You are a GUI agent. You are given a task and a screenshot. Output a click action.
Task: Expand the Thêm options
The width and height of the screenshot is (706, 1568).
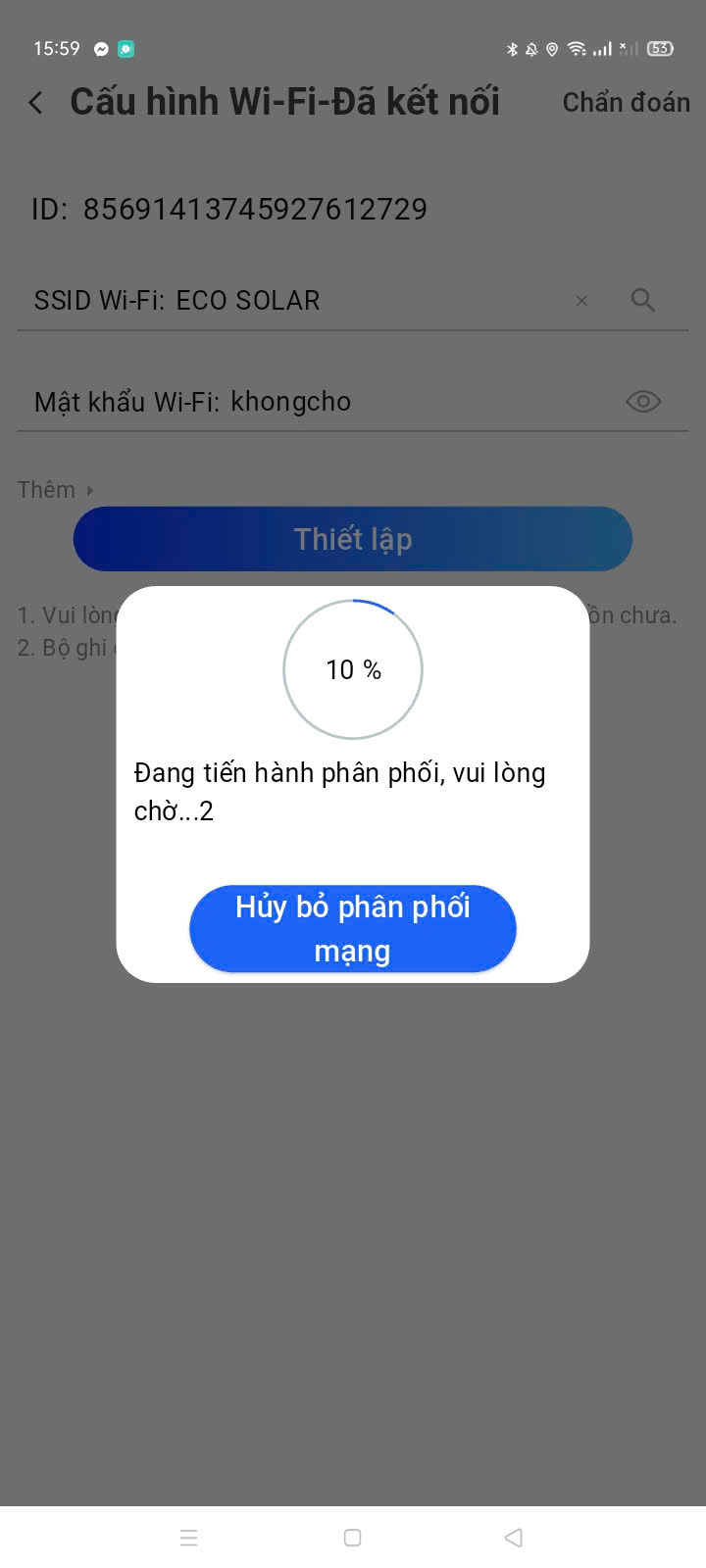click(x=55, y=490)
